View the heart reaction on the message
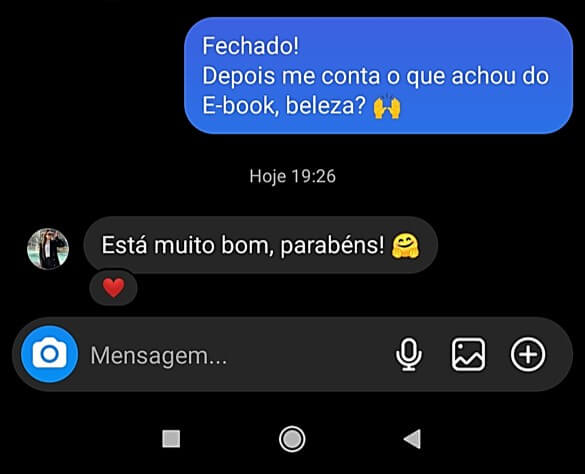 pos(113,288)
